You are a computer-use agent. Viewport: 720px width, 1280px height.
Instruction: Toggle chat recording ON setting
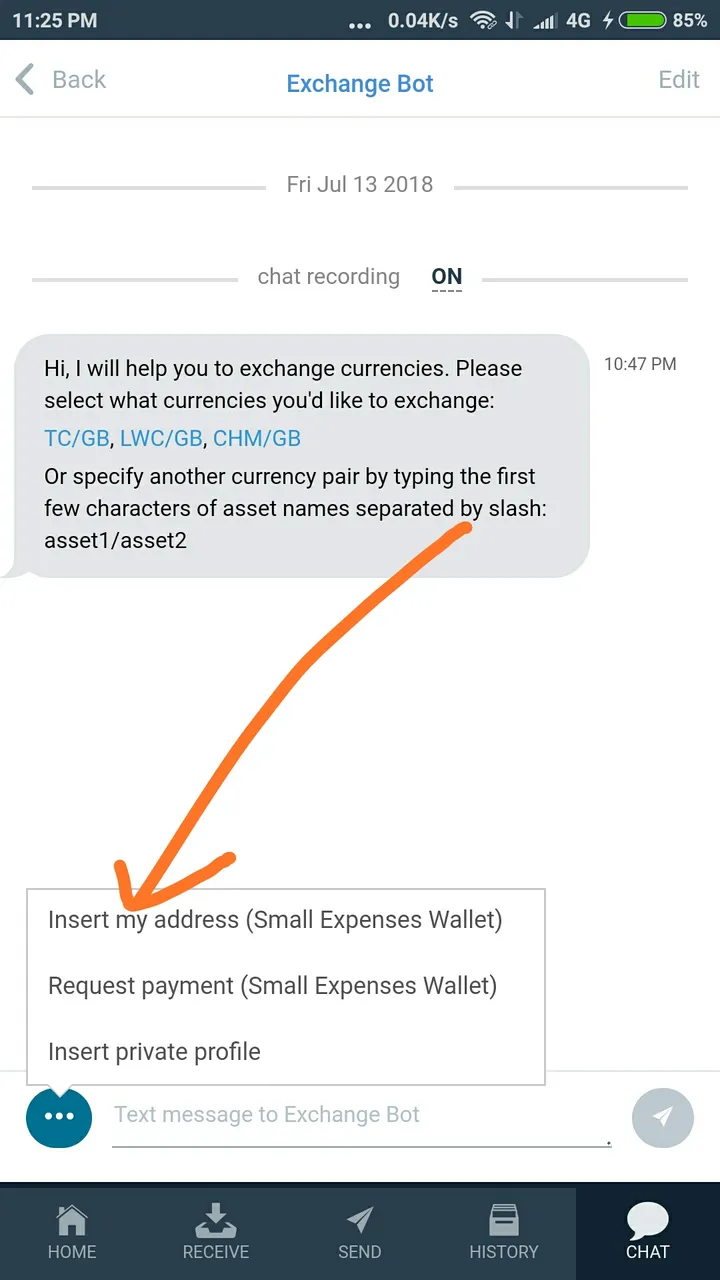pos(447,277)
